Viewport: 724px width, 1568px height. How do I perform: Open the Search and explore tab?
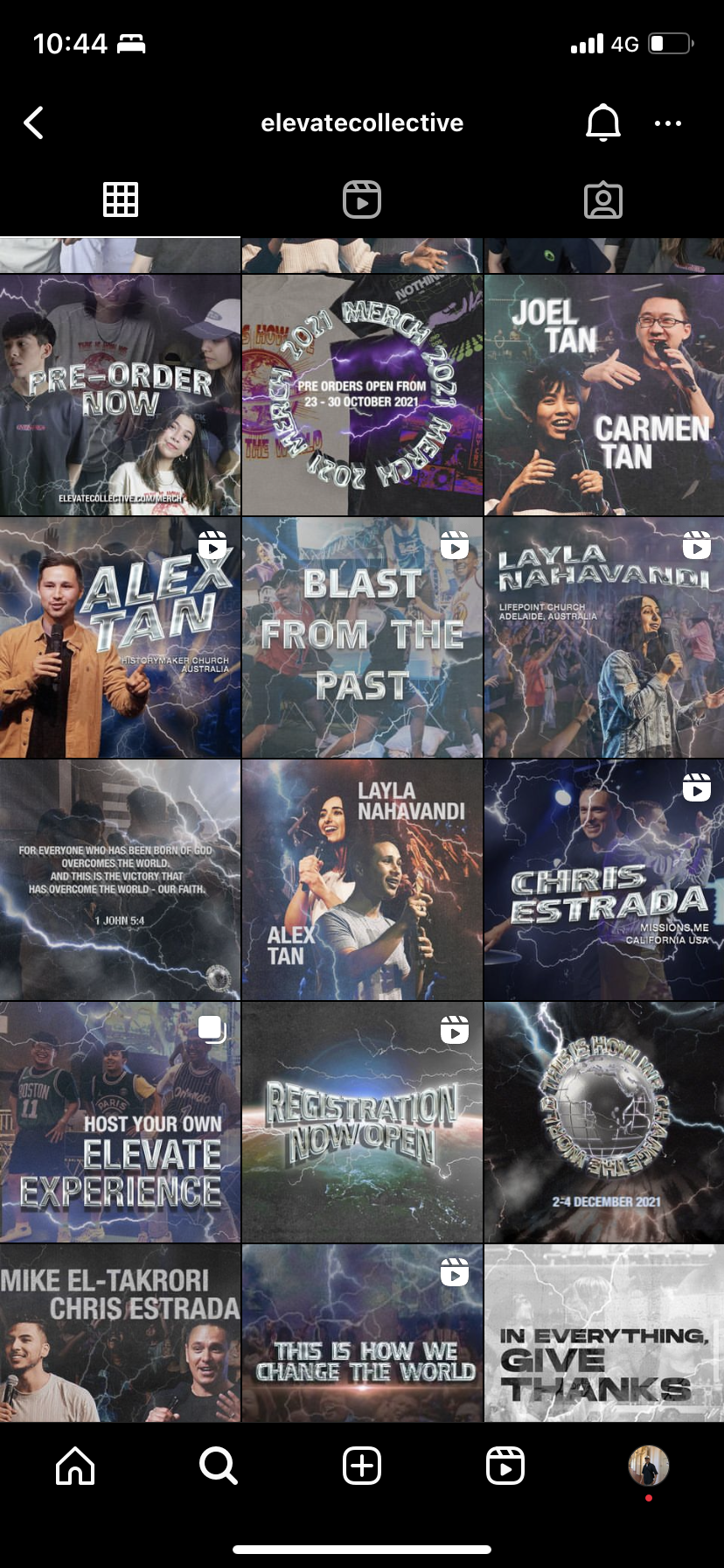click(218, 1466)
